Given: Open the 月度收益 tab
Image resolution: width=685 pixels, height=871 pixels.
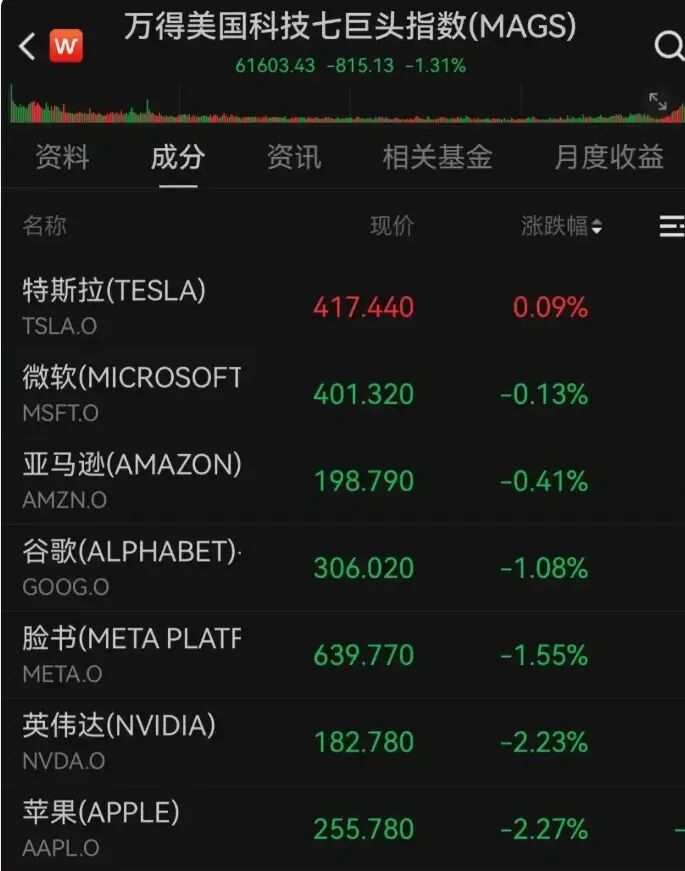Looking at the screenshot, I should point(608,157).
